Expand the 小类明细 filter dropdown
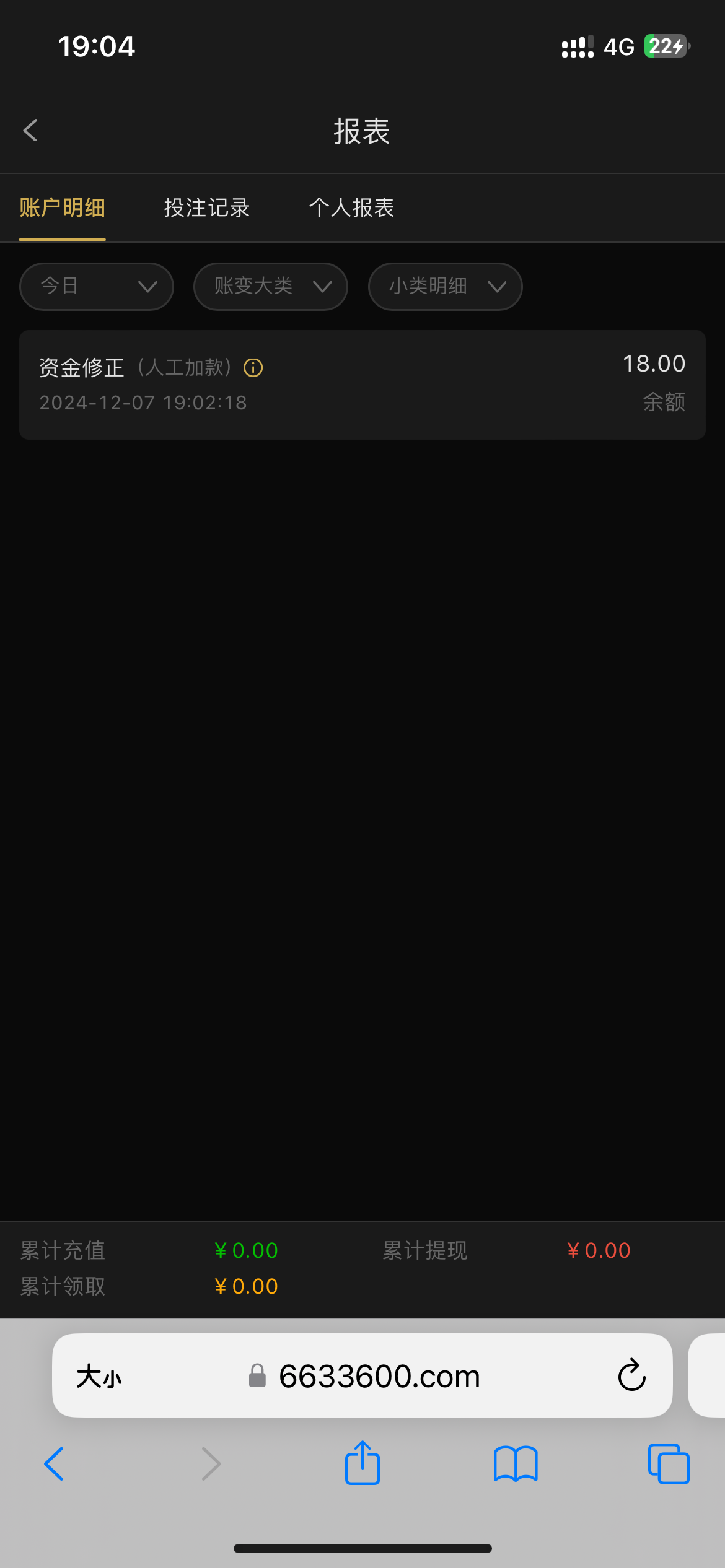 coord(445,286)
